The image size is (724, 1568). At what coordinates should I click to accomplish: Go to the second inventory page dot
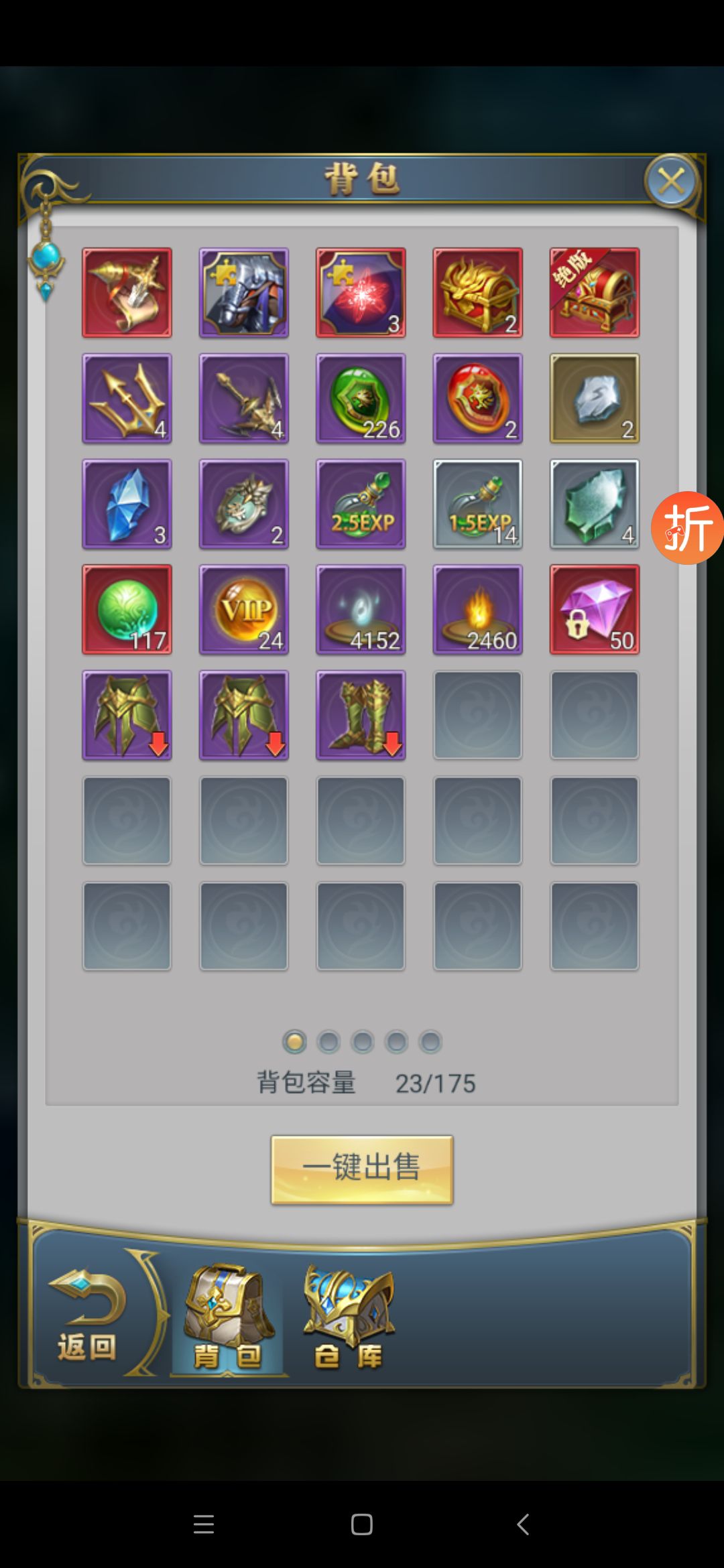pyautogui.click(x=328, y=1042)
